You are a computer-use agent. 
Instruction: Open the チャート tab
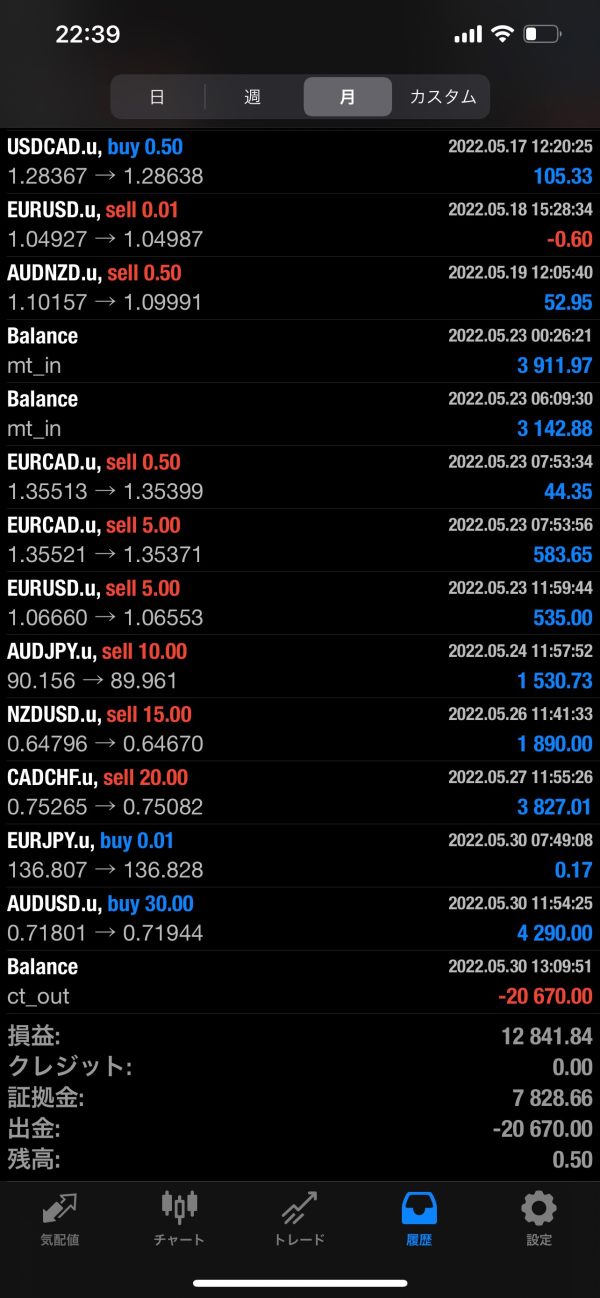[x=179, y=1217]
